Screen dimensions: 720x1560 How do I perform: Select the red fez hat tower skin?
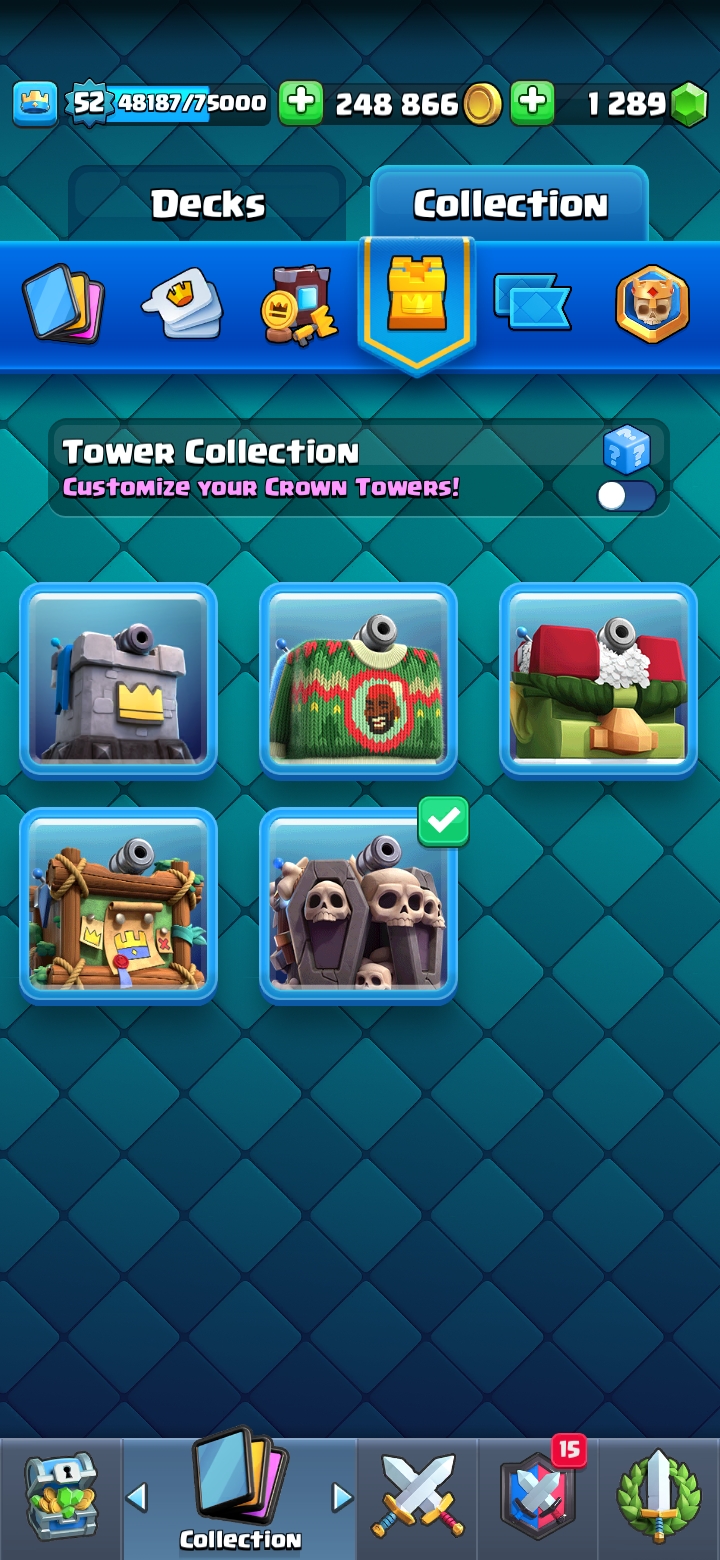(598, 679)
